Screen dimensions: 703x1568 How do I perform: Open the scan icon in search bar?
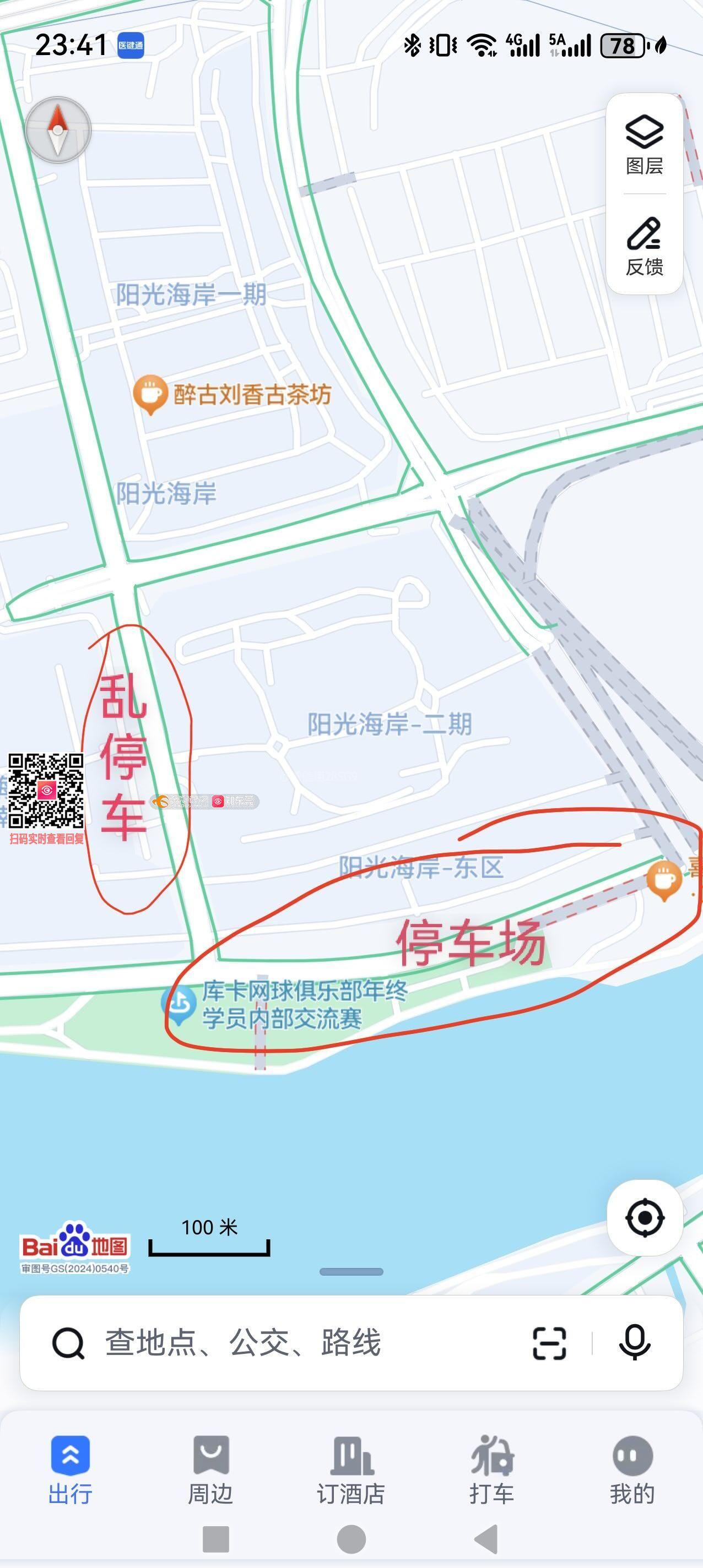click(x=549, y=1343)
